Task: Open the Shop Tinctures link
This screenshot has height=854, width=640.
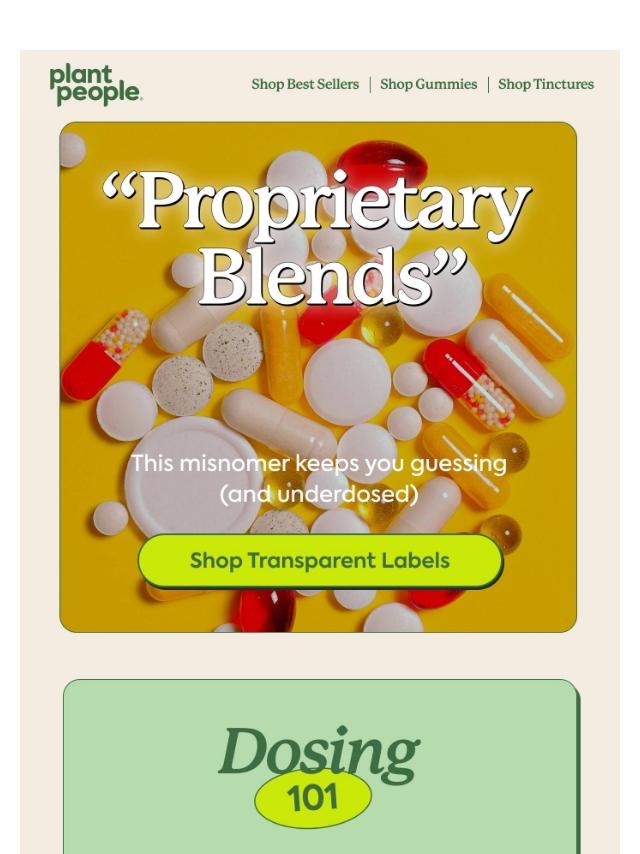Action: click(545, 85)
